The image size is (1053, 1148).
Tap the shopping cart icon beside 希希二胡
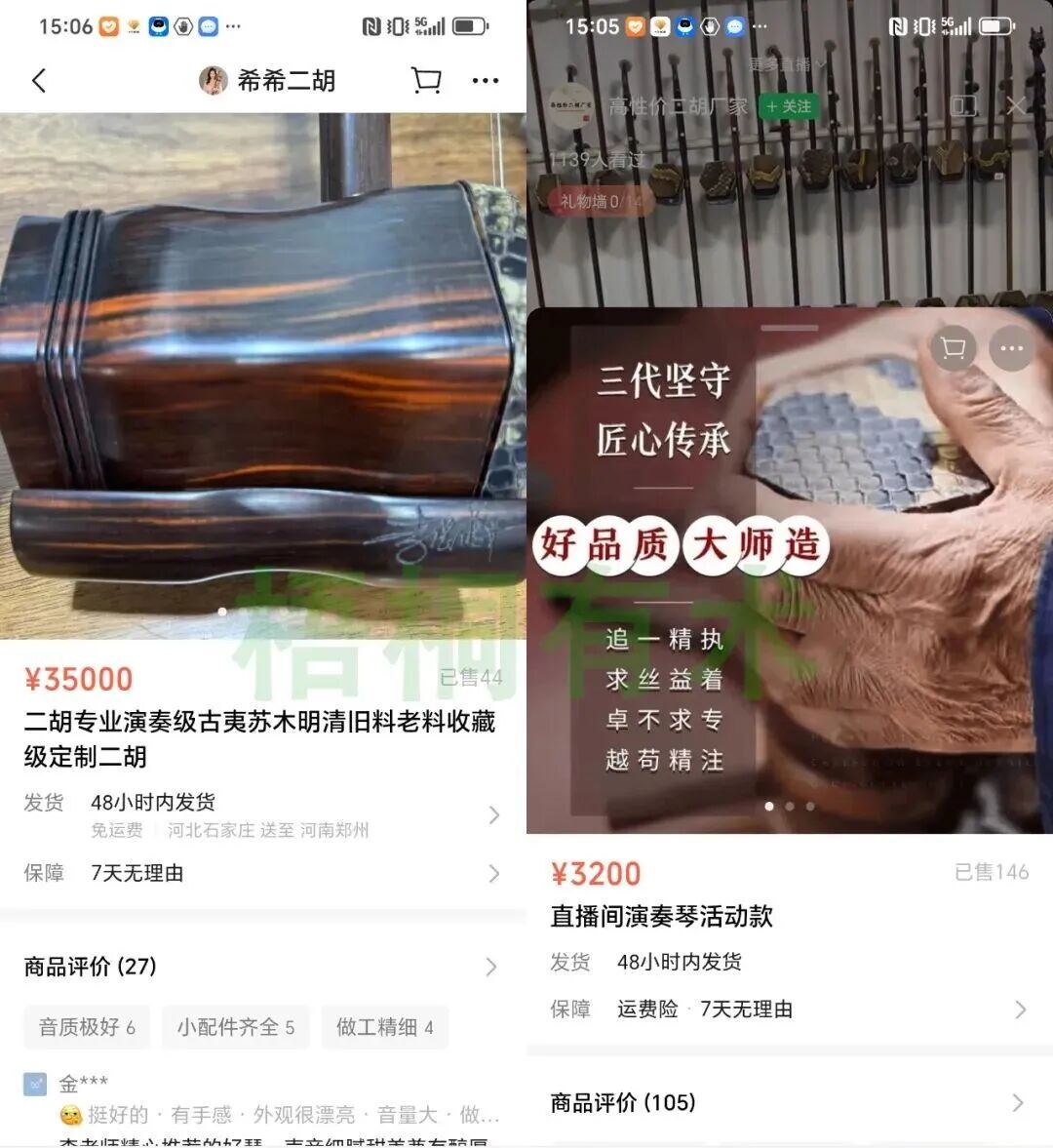426,81
